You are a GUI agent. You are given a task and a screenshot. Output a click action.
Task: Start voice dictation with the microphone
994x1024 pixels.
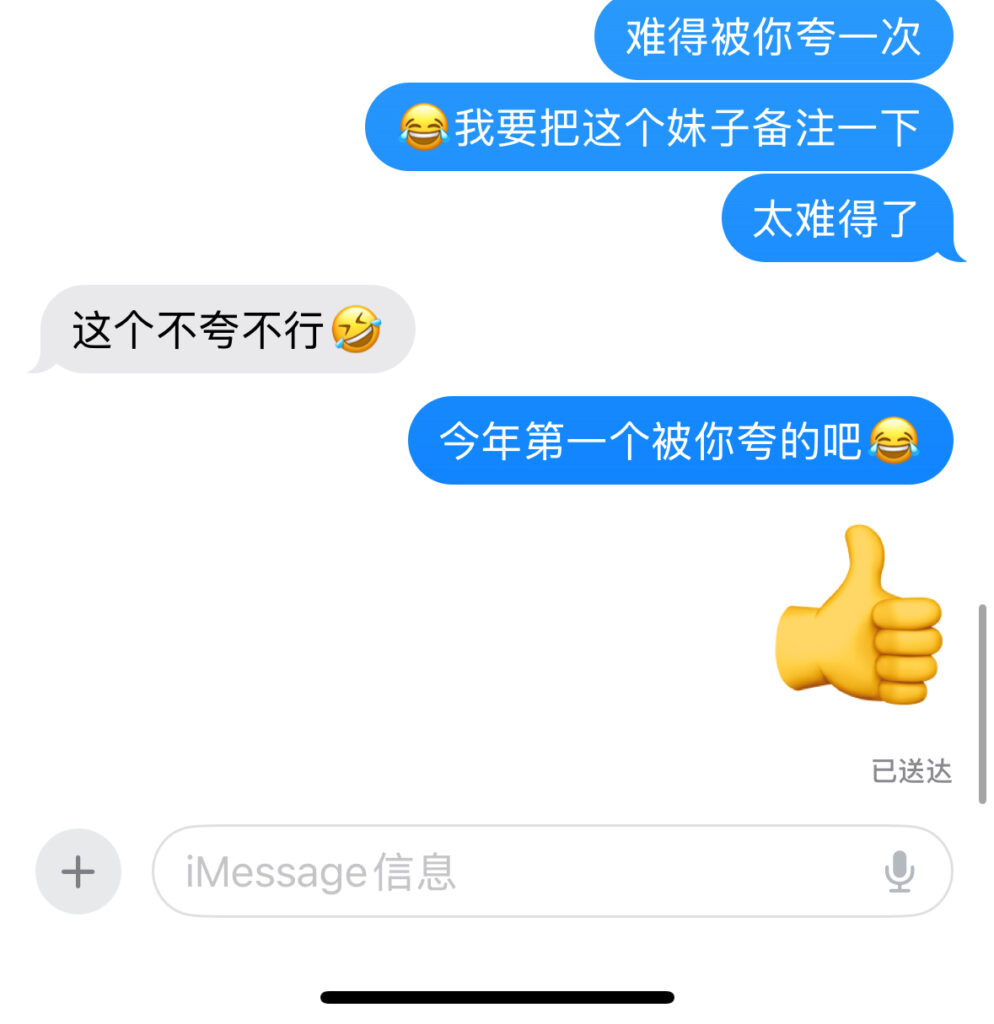point(899,871)
